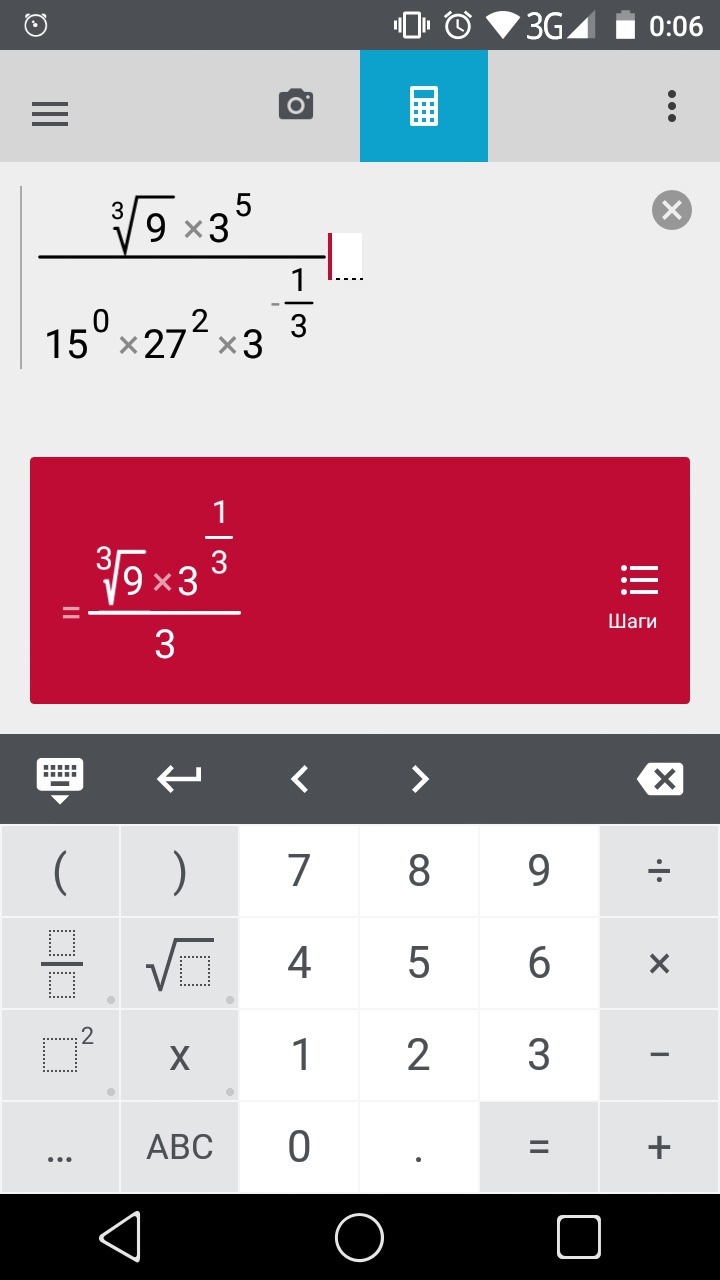Switch to the camera scan tab
720x1280 pixels.
tap(296, 105)
